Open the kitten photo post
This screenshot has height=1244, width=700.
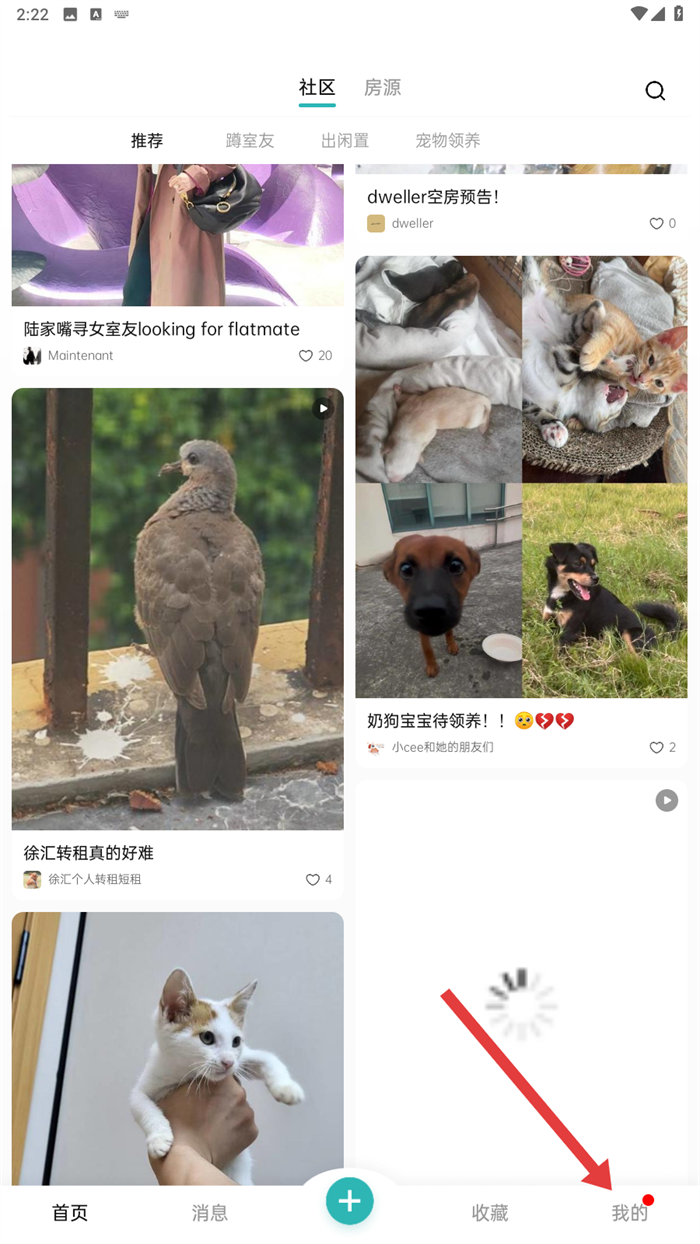coord(177,1048)
